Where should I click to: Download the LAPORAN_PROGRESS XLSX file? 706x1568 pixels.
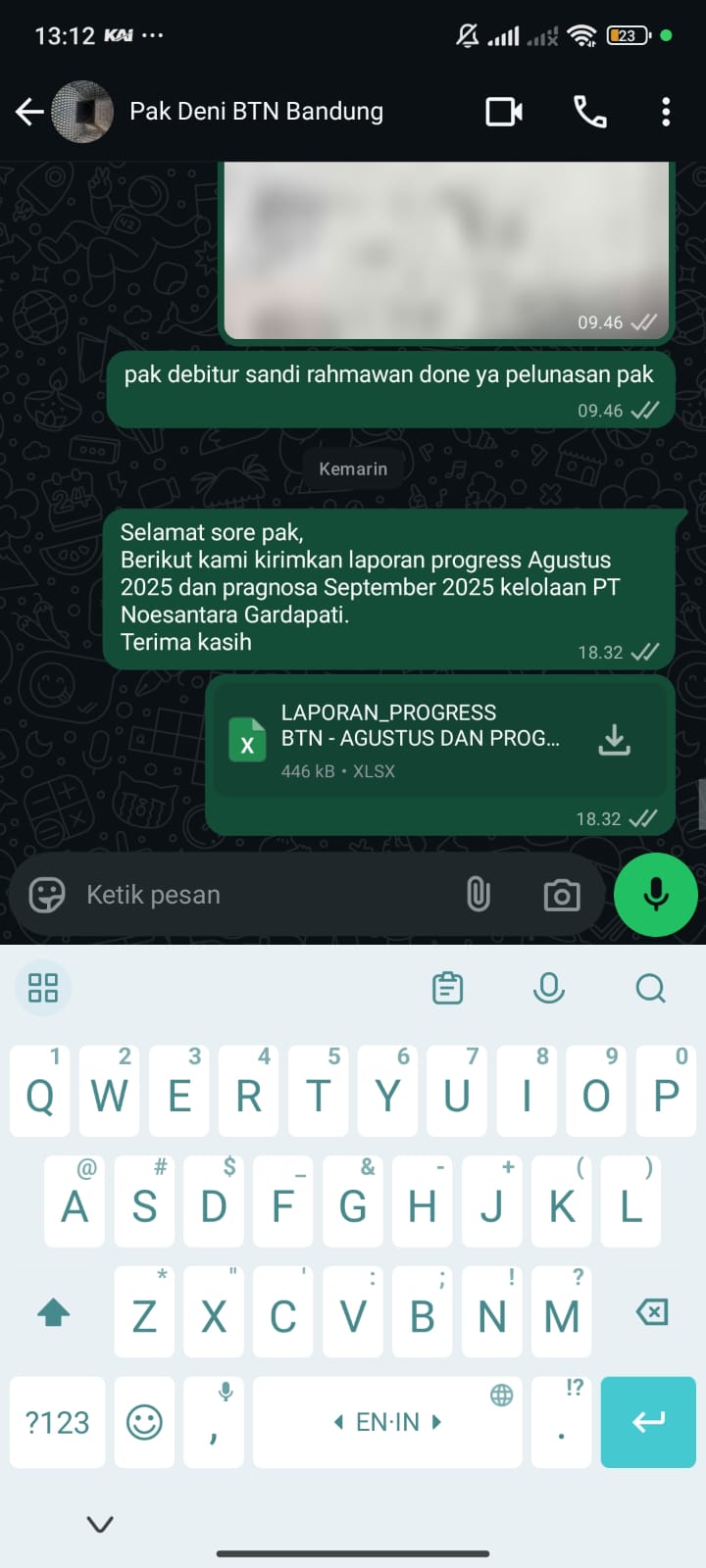(614, 740)
